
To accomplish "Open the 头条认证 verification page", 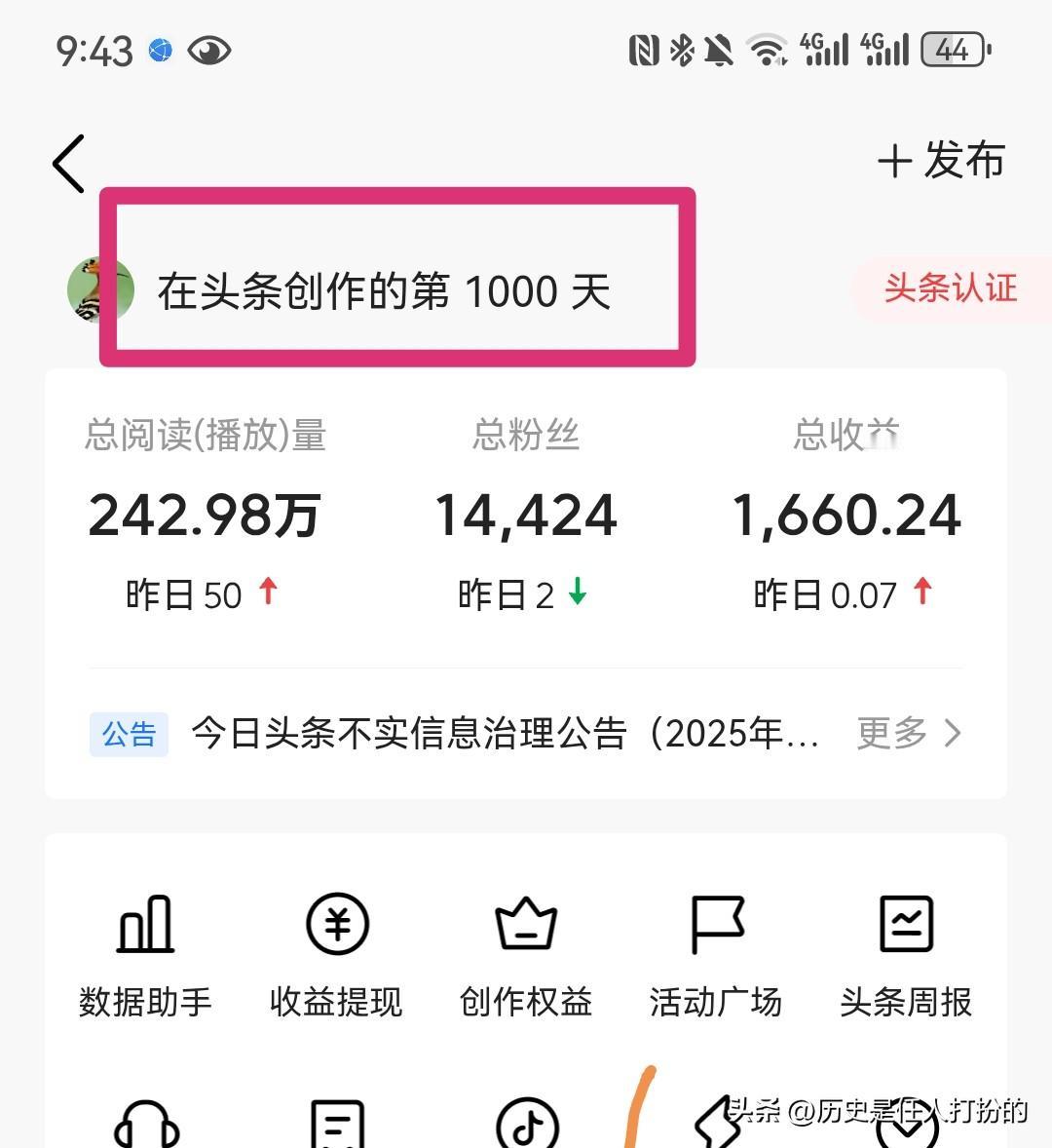I will pos(948,289).
